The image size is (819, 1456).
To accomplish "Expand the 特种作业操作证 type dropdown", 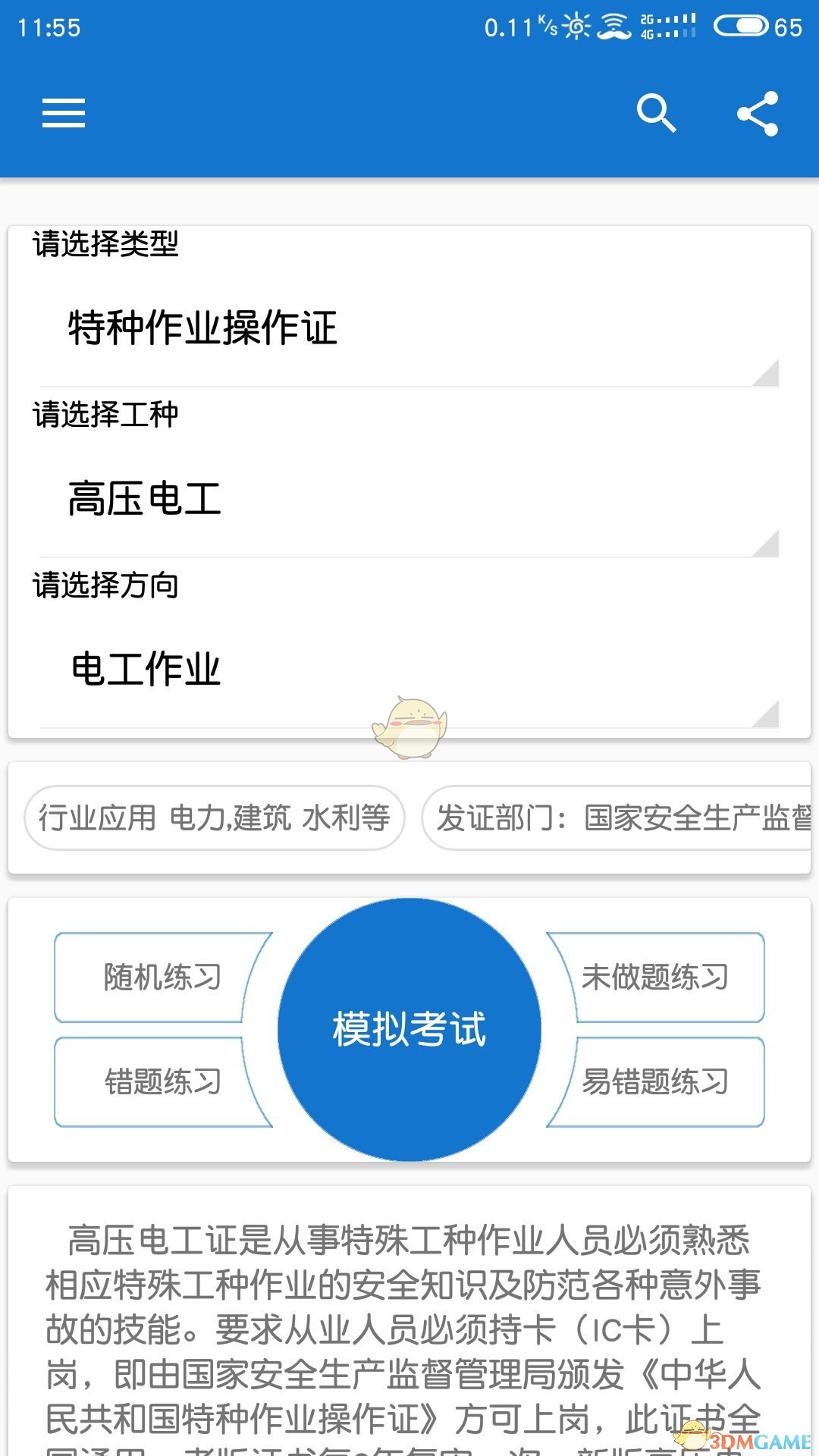I will pos(409,329).
